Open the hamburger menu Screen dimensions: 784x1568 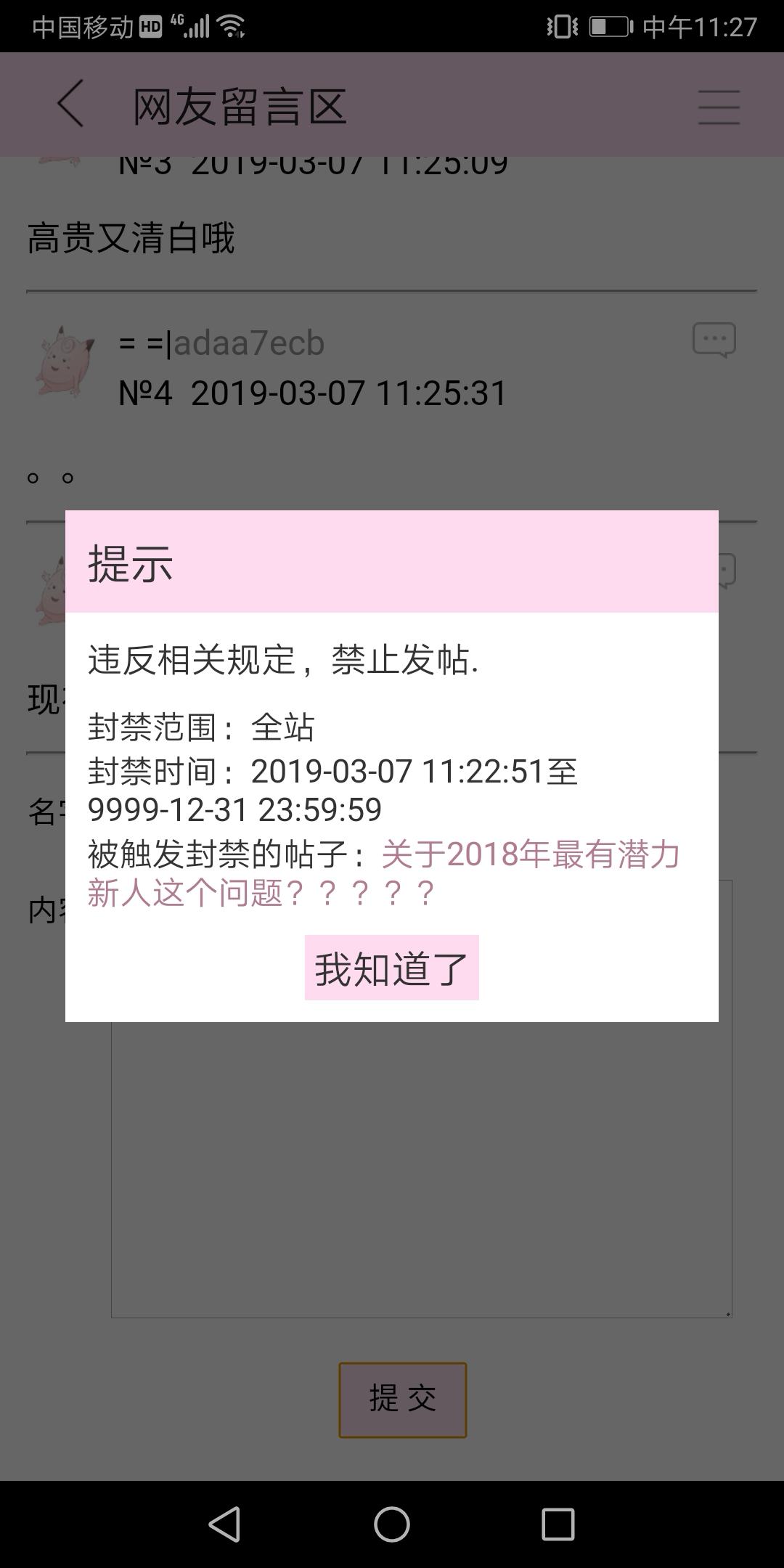(x=719, y=107)
